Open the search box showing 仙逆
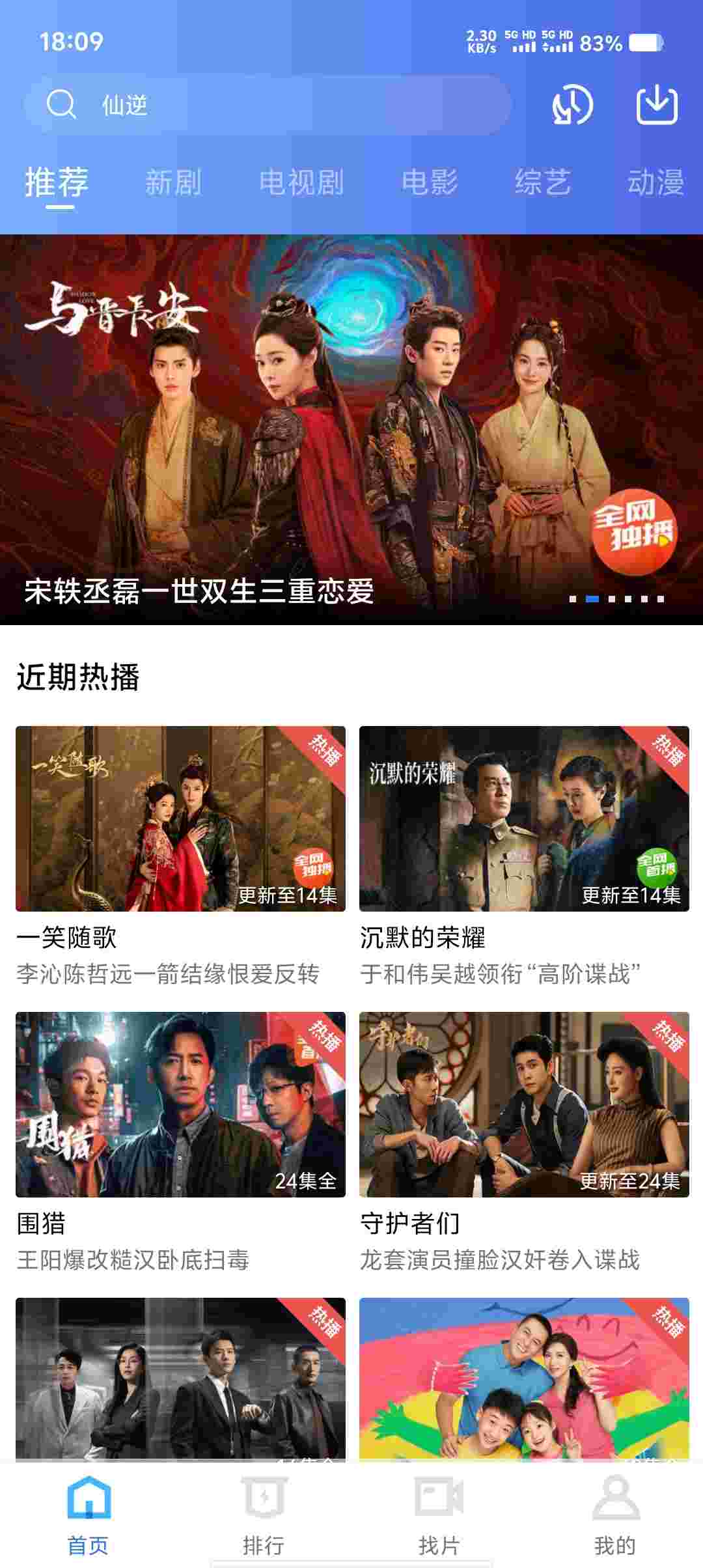Screen dimensions: 703x1568 point(267,105)
